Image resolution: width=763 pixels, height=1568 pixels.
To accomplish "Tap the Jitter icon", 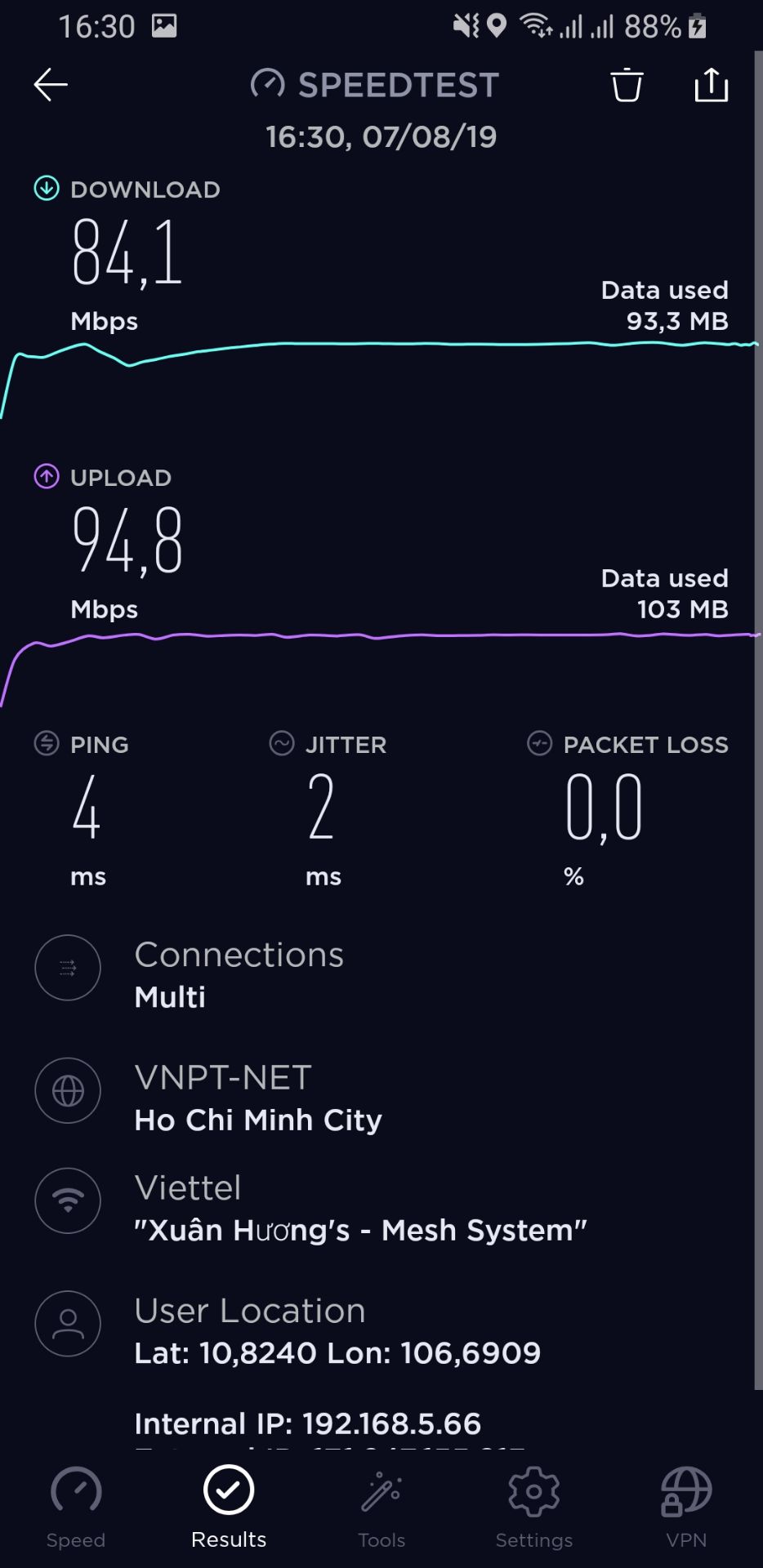I will click(x=281, y=743).
